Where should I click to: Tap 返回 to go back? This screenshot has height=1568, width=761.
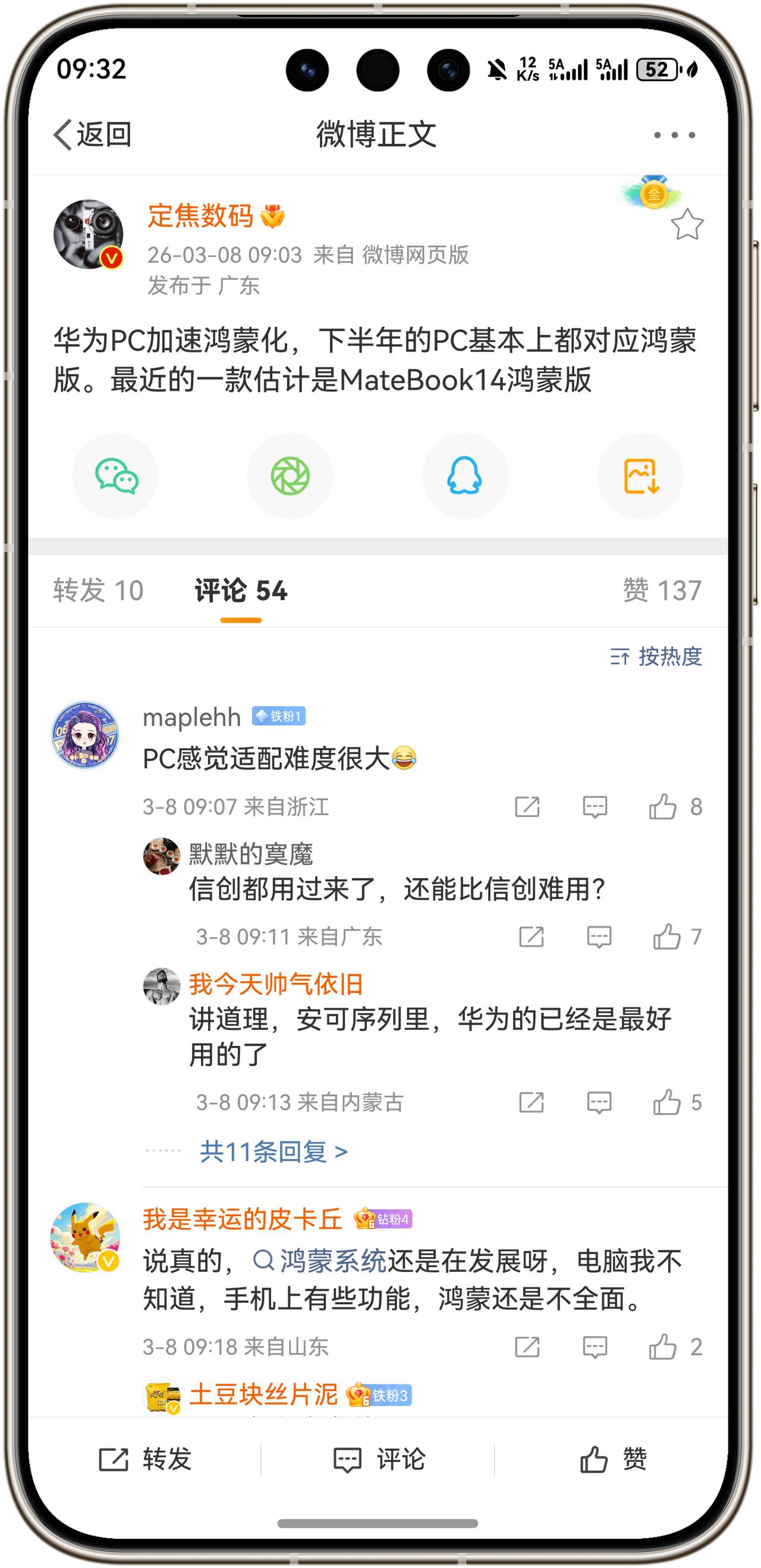click(x=92, y=135)
